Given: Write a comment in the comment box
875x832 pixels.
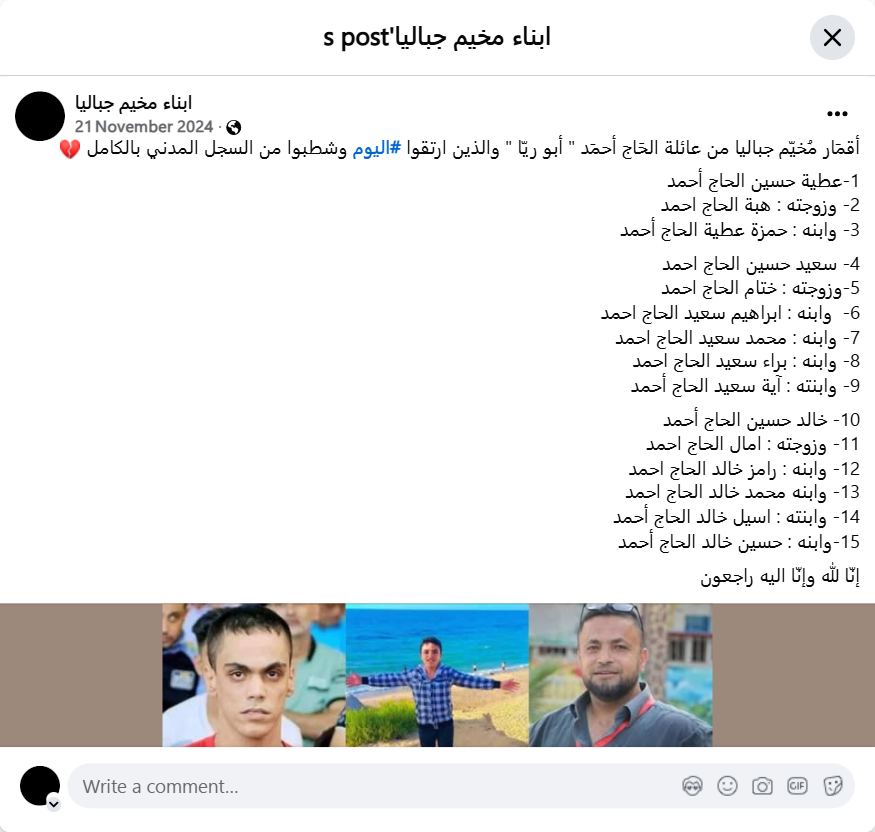Looking at the screenshot, I should pyautogui.click(x=370, y=786).
